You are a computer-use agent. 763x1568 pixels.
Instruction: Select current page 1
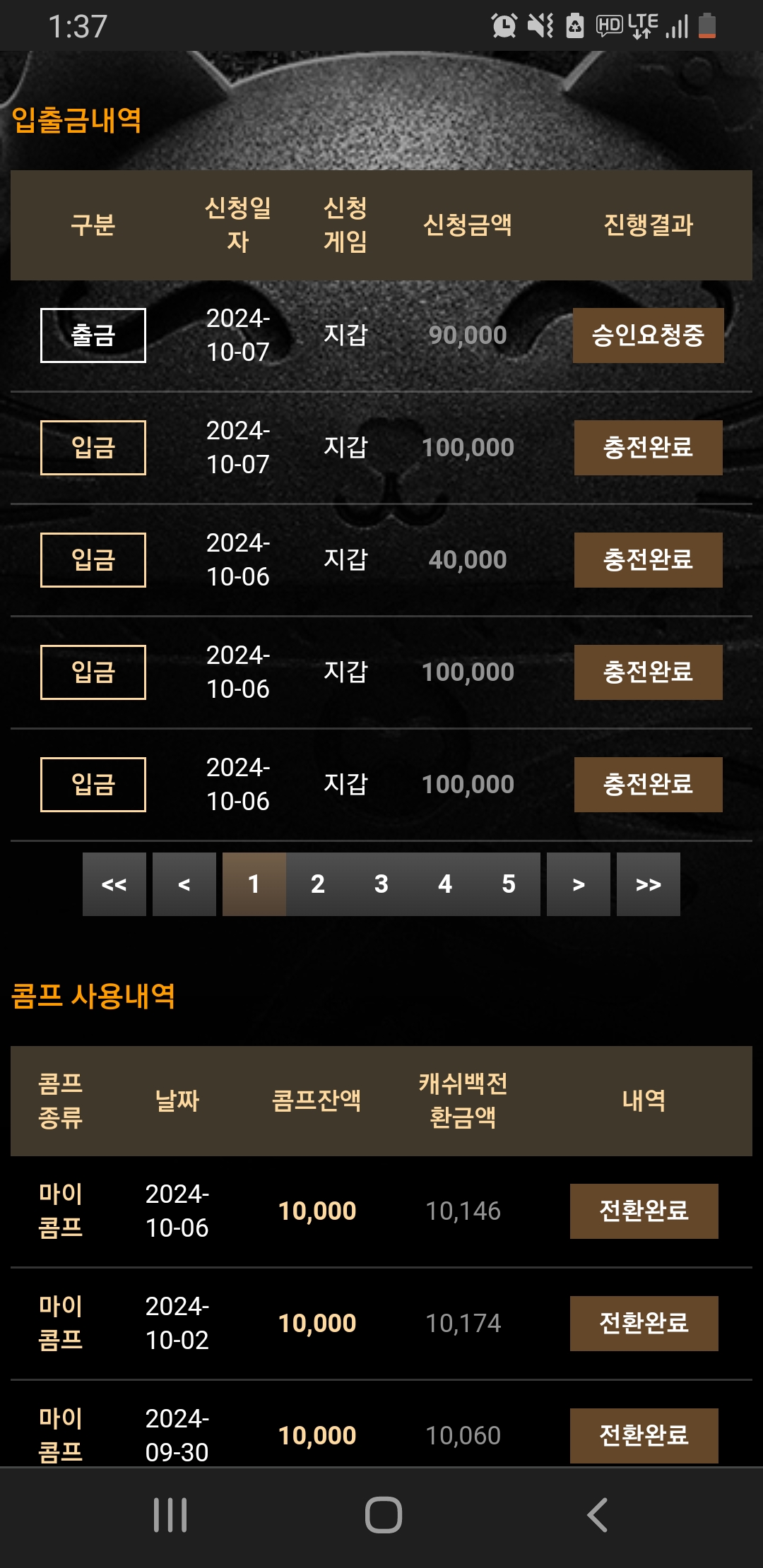(x=254, y=884)
